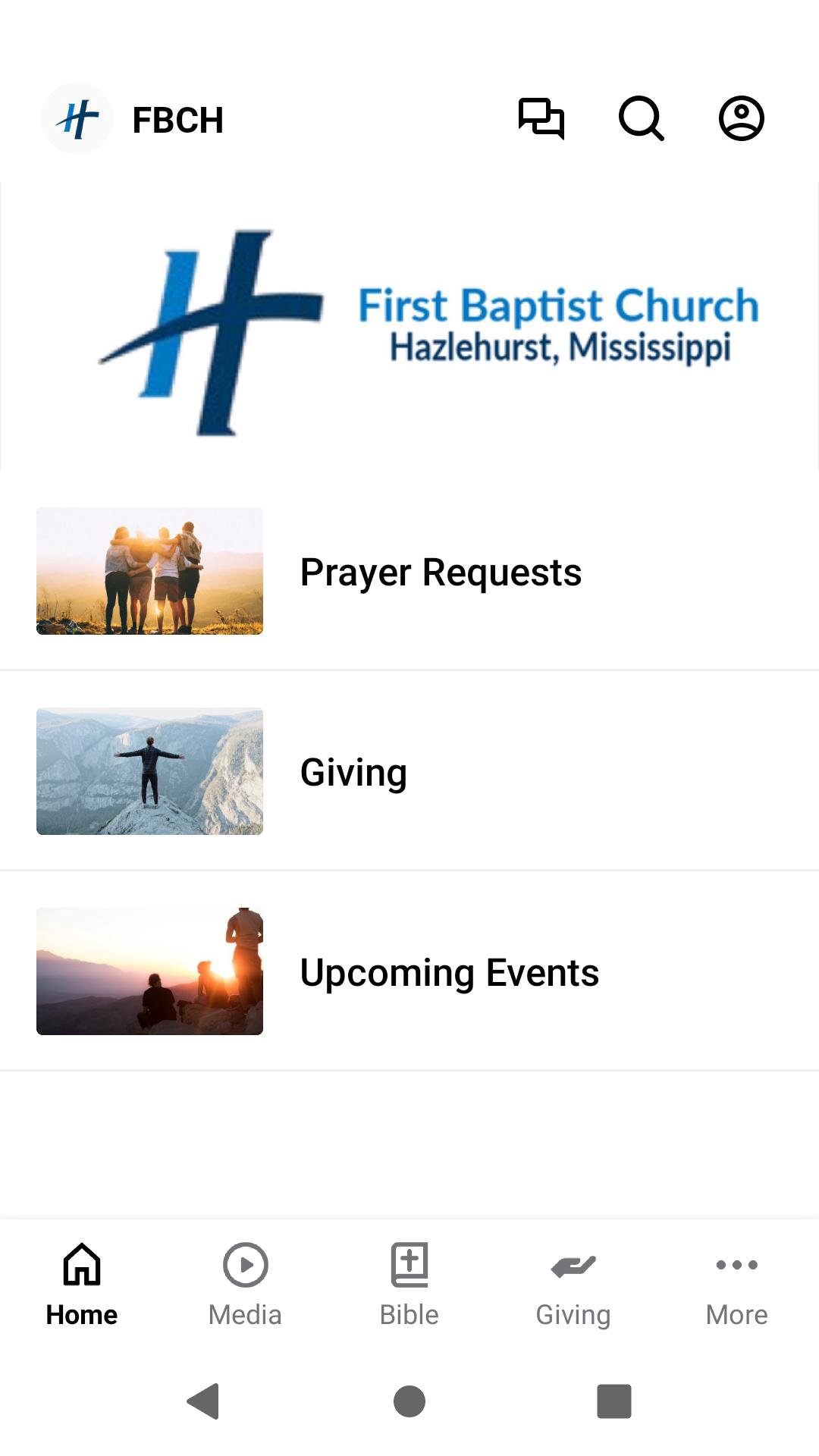The image size is (819, 1456).
Task: Tap the system back button
Action: point(203,1401)
